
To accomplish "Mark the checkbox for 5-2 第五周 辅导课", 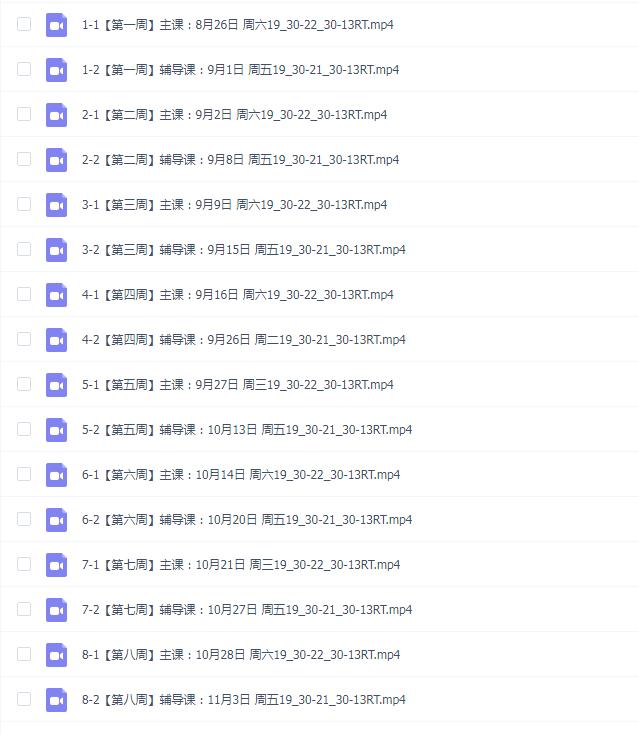I will [x=24, y=429].
